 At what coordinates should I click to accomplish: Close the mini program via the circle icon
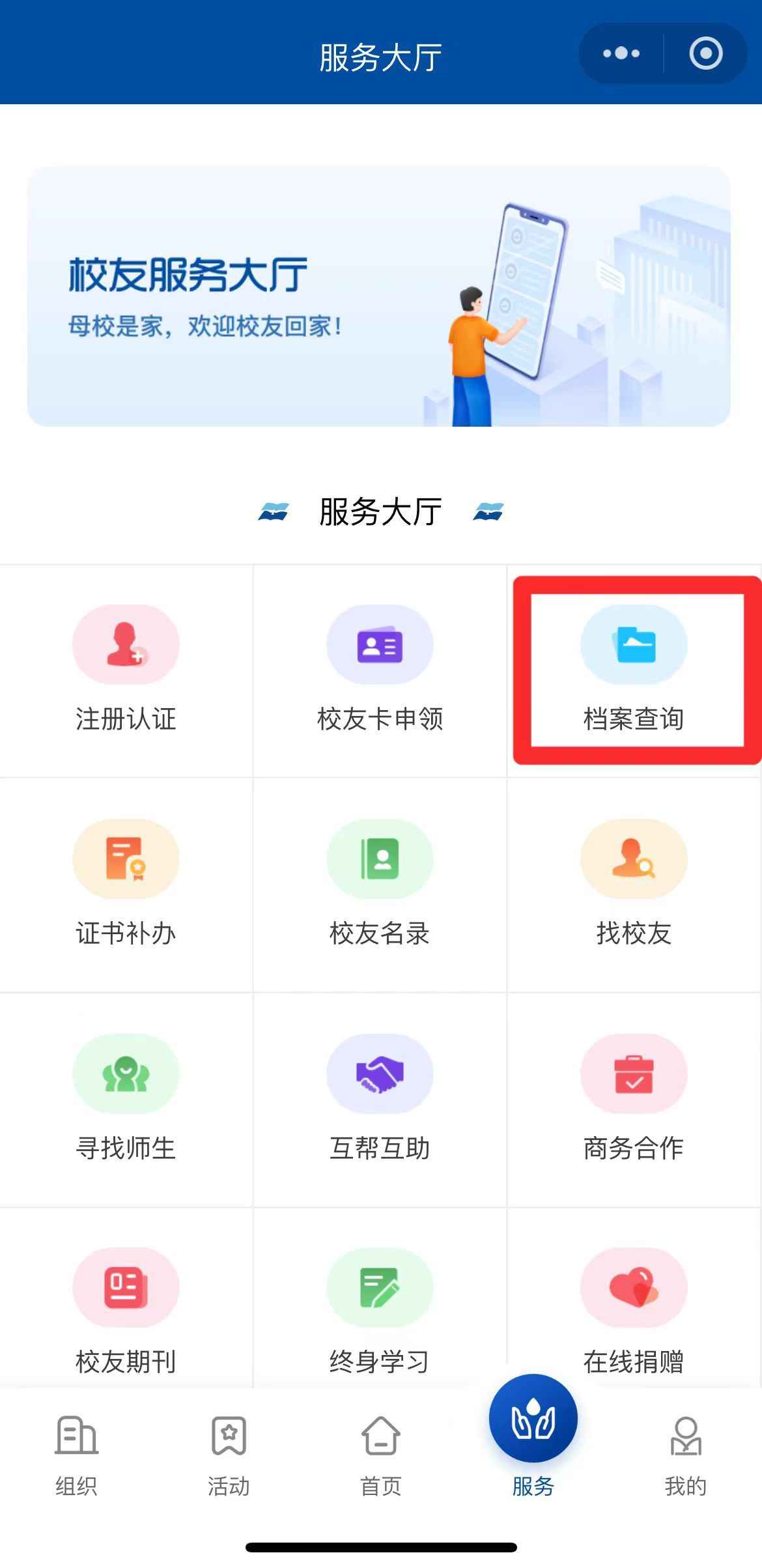pyautogui.click(x=706, y=53)
